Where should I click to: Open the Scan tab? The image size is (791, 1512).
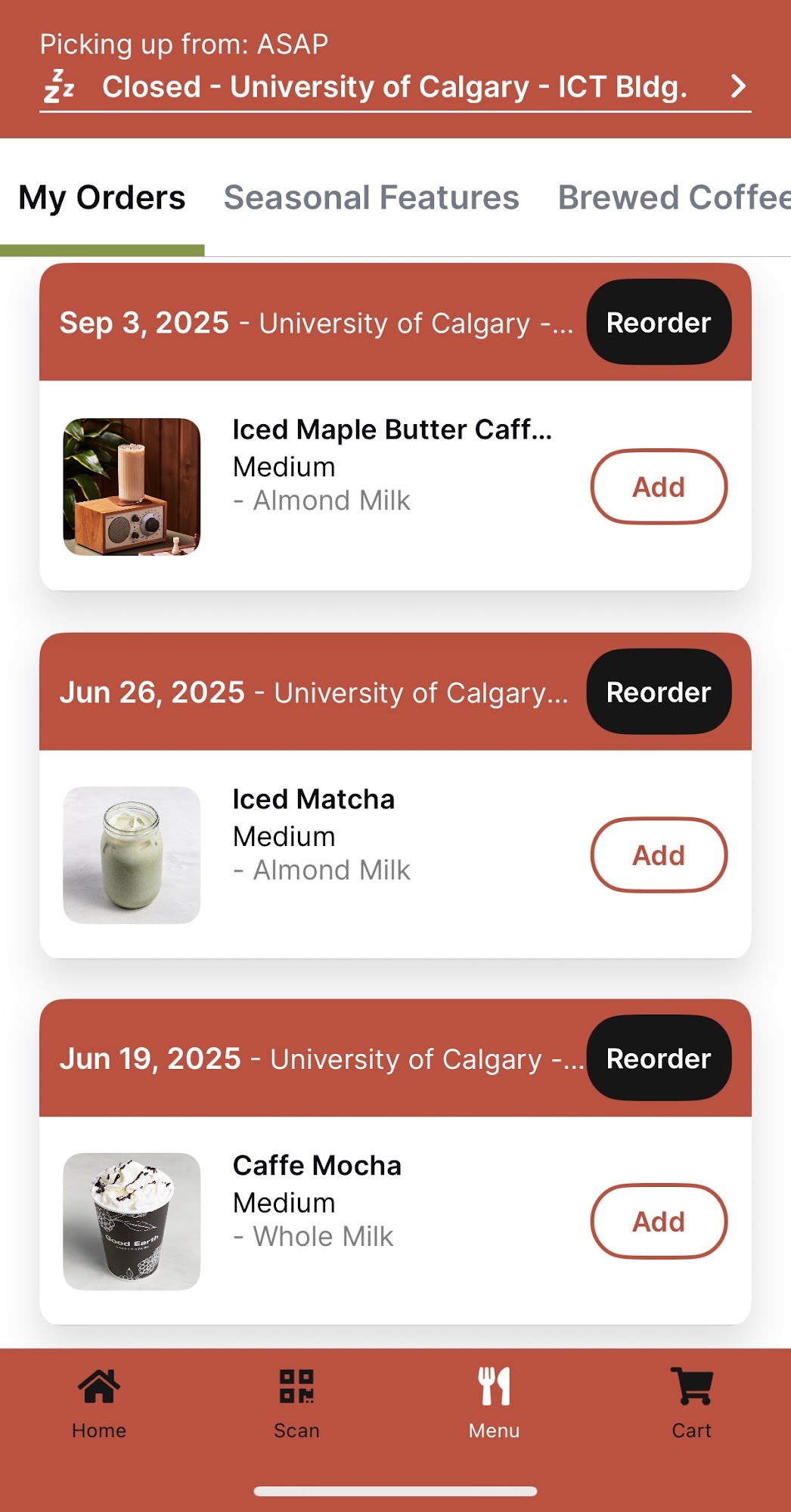coord(296,1403)
